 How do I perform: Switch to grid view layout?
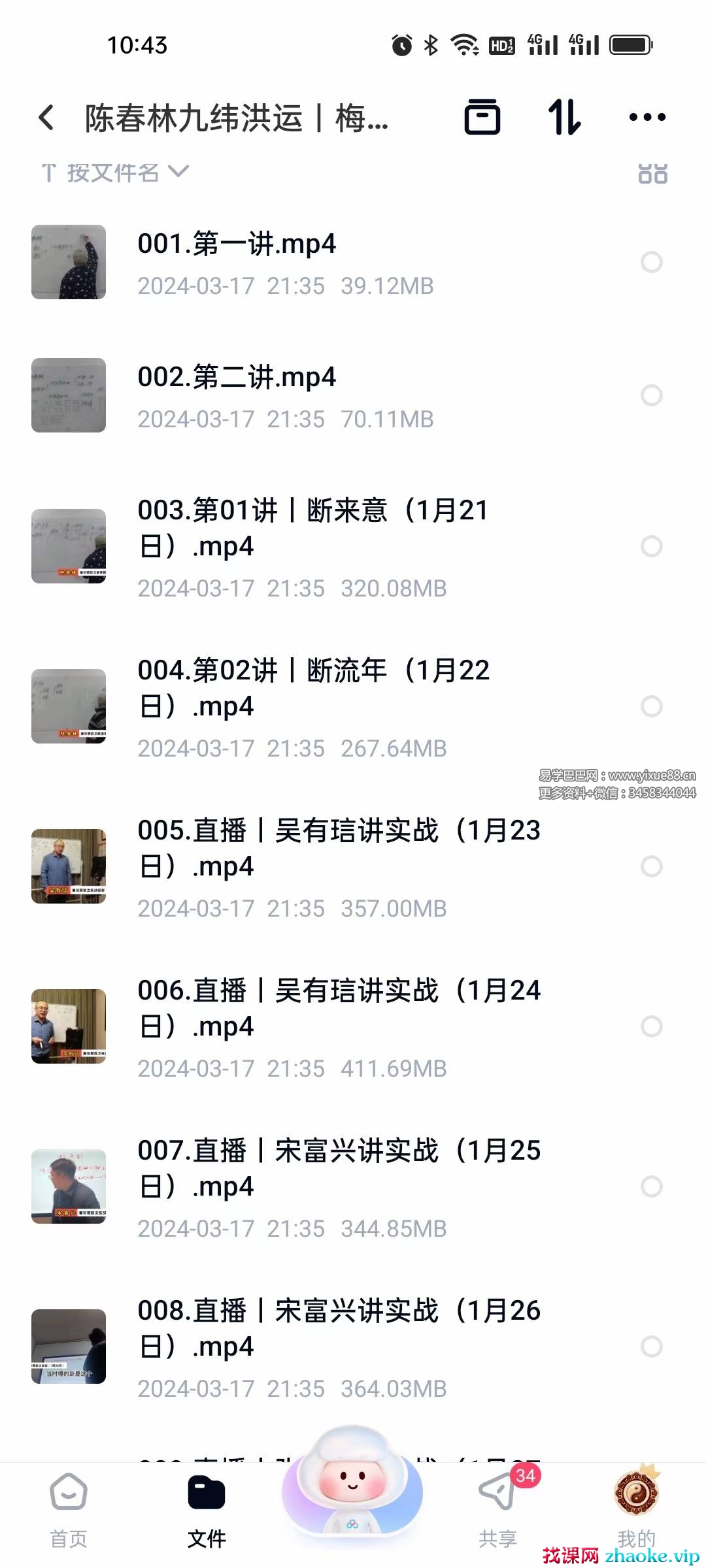652,174
